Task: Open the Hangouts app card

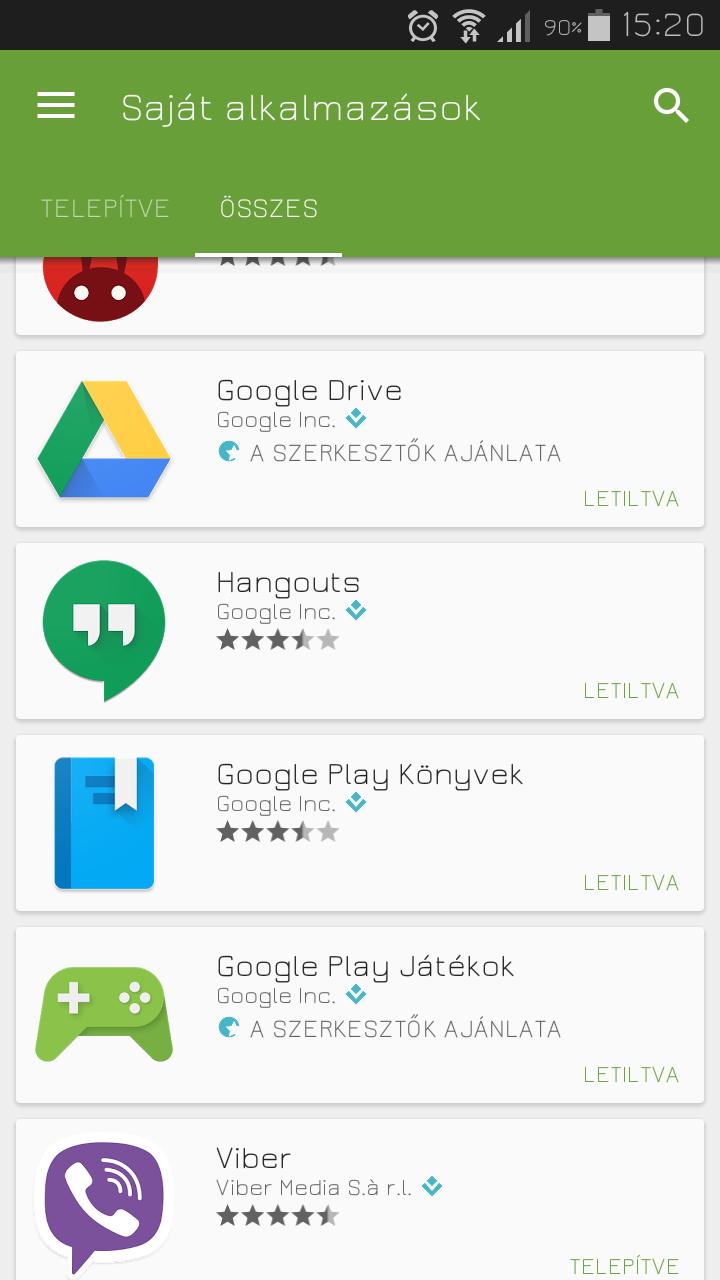Action: pyautogui.click(x=360, y=631)
